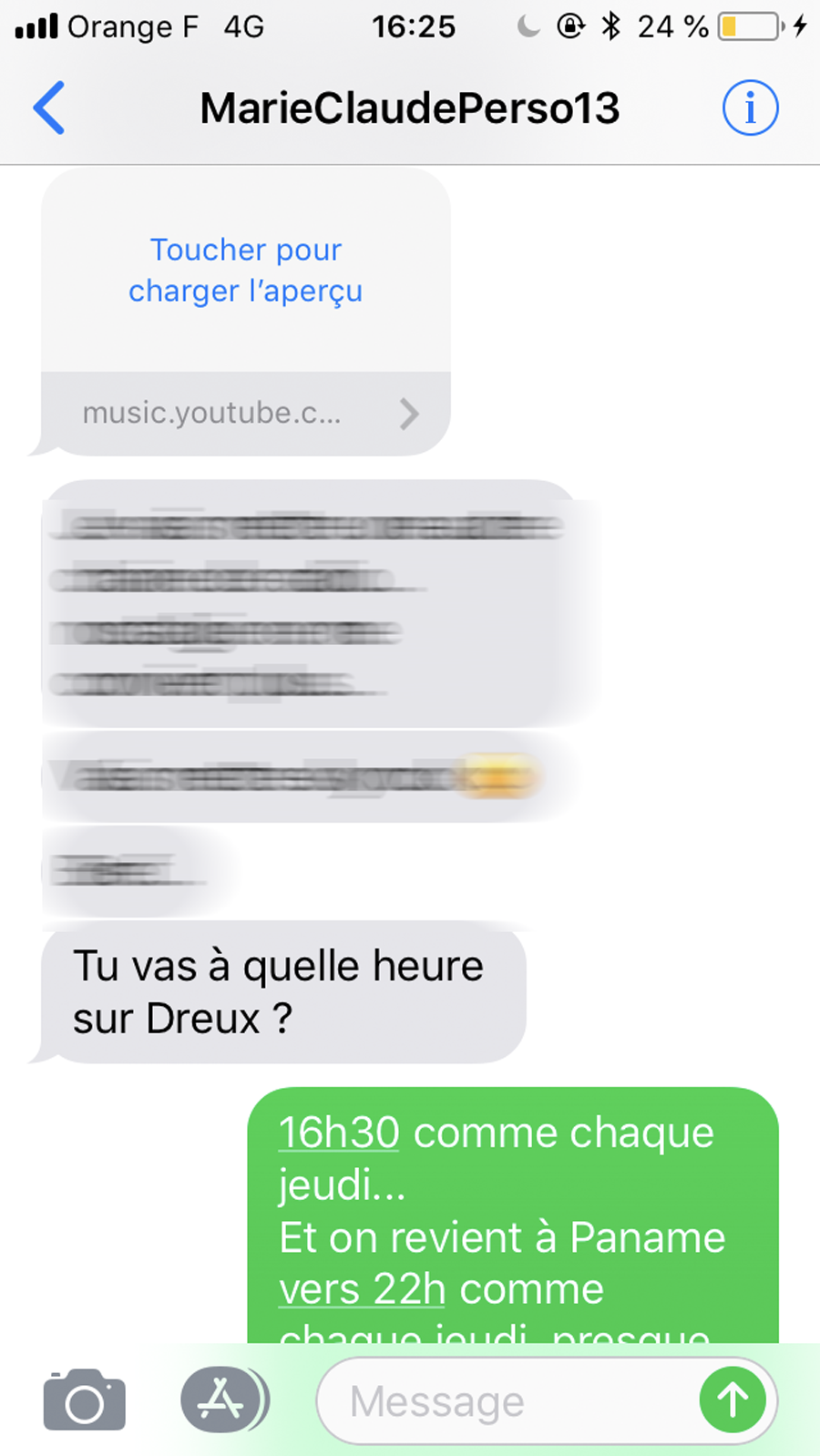Tap the underlined 16h30 time link

[x=339, y=1133]
